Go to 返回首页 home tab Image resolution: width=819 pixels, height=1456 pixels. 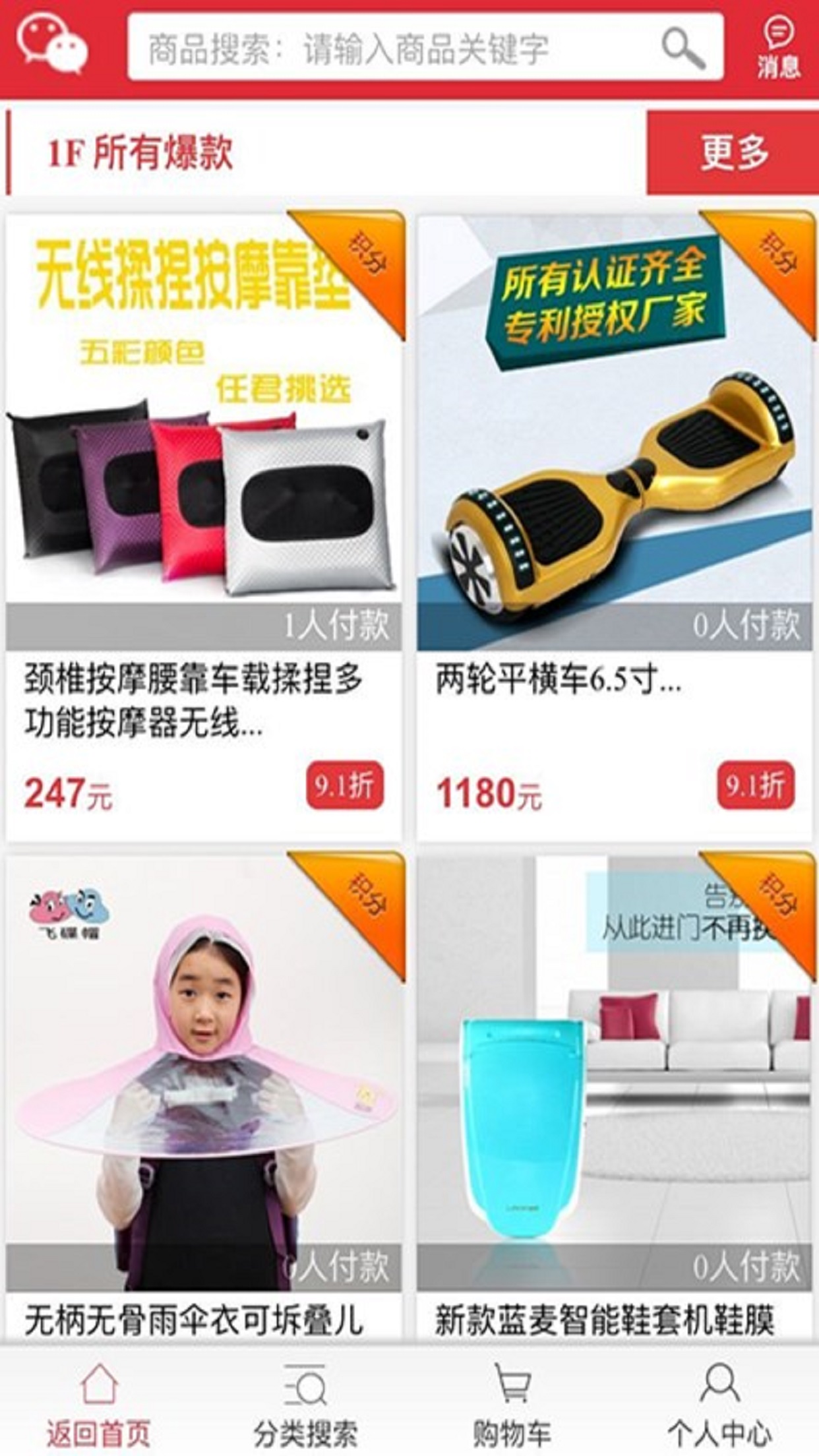click(x=99, y=1401)
